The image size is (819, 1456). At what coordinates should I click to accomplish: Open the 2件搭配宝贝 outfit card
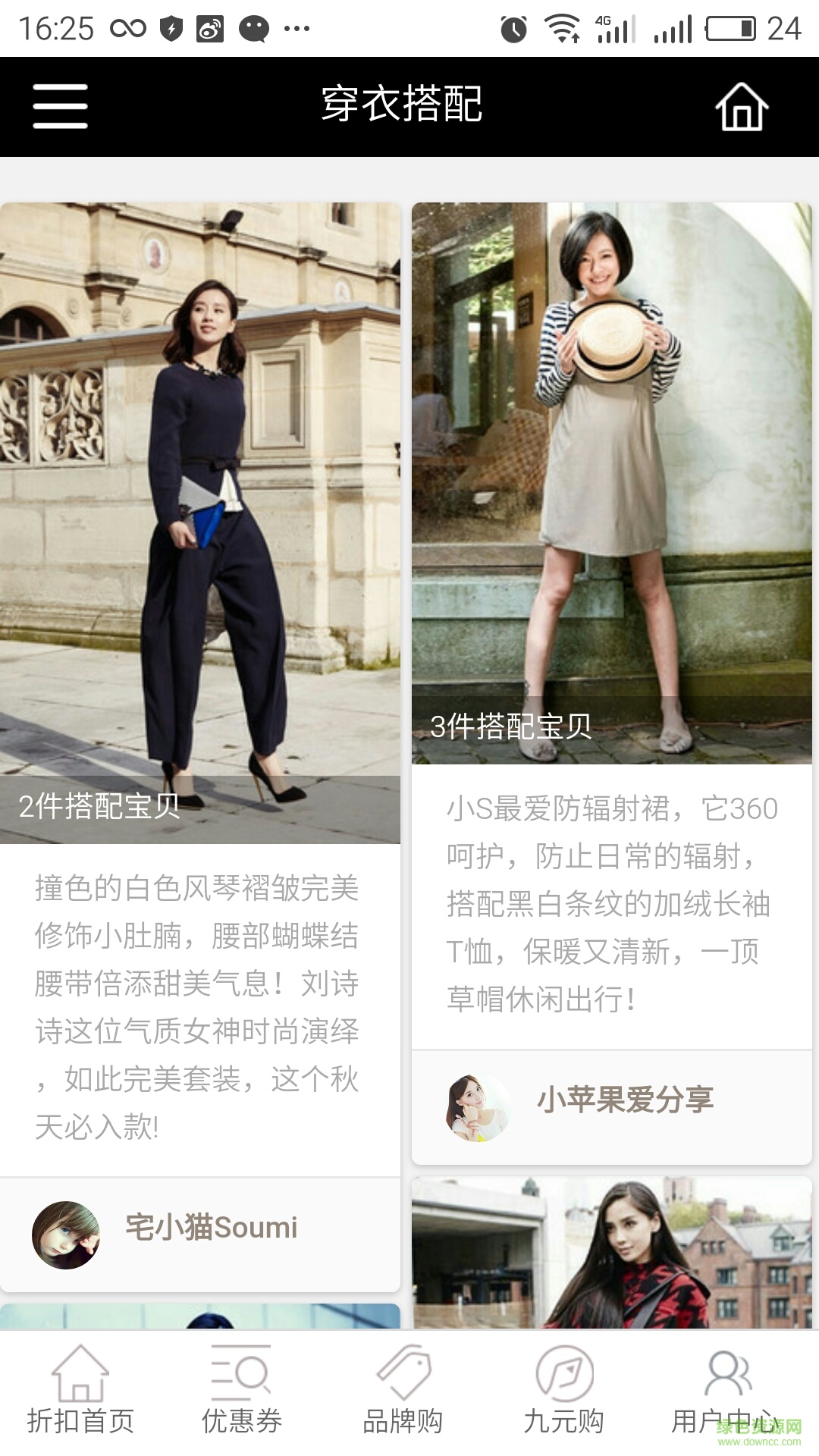coord(200,523)
